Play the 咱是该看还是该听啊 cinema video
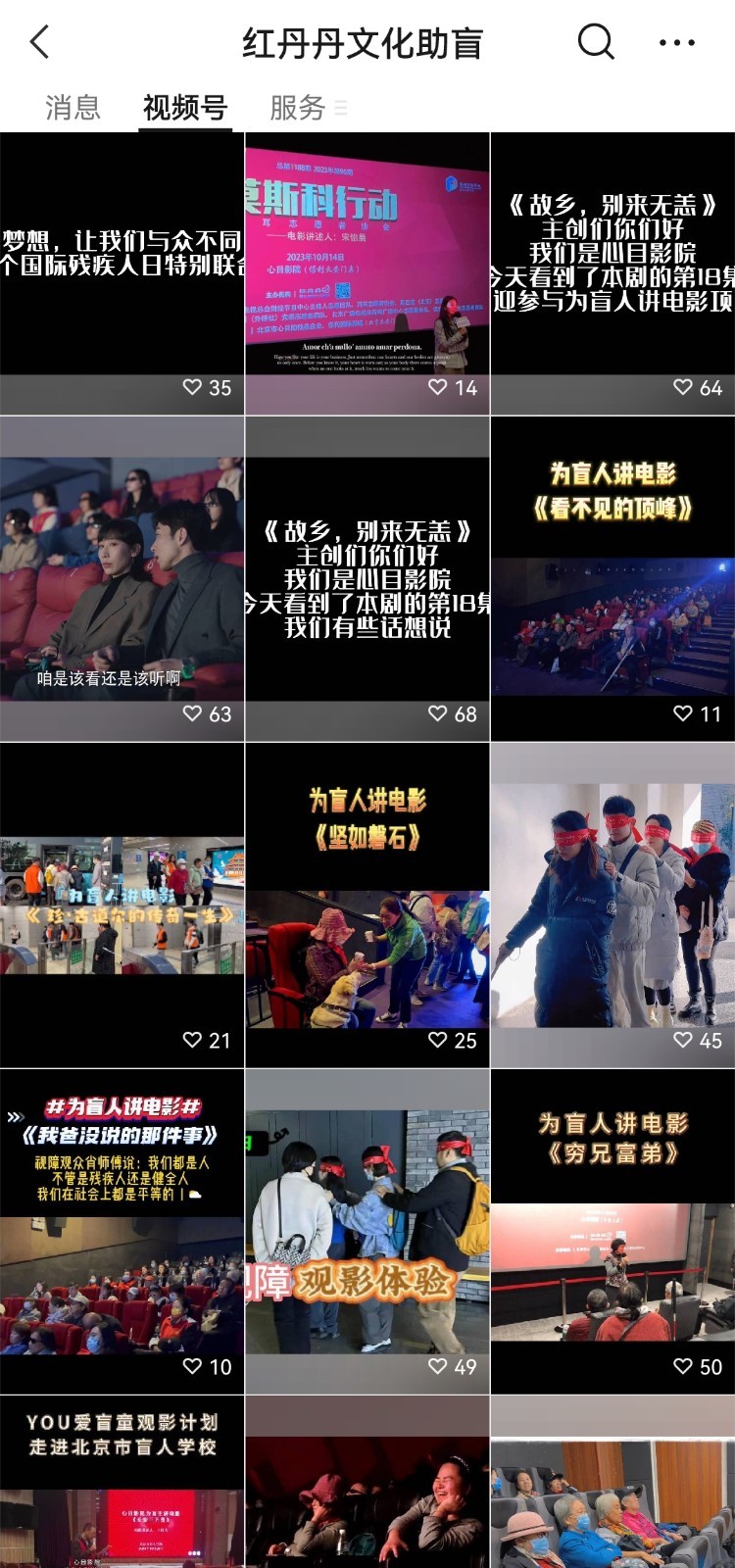 coord(122,578)
